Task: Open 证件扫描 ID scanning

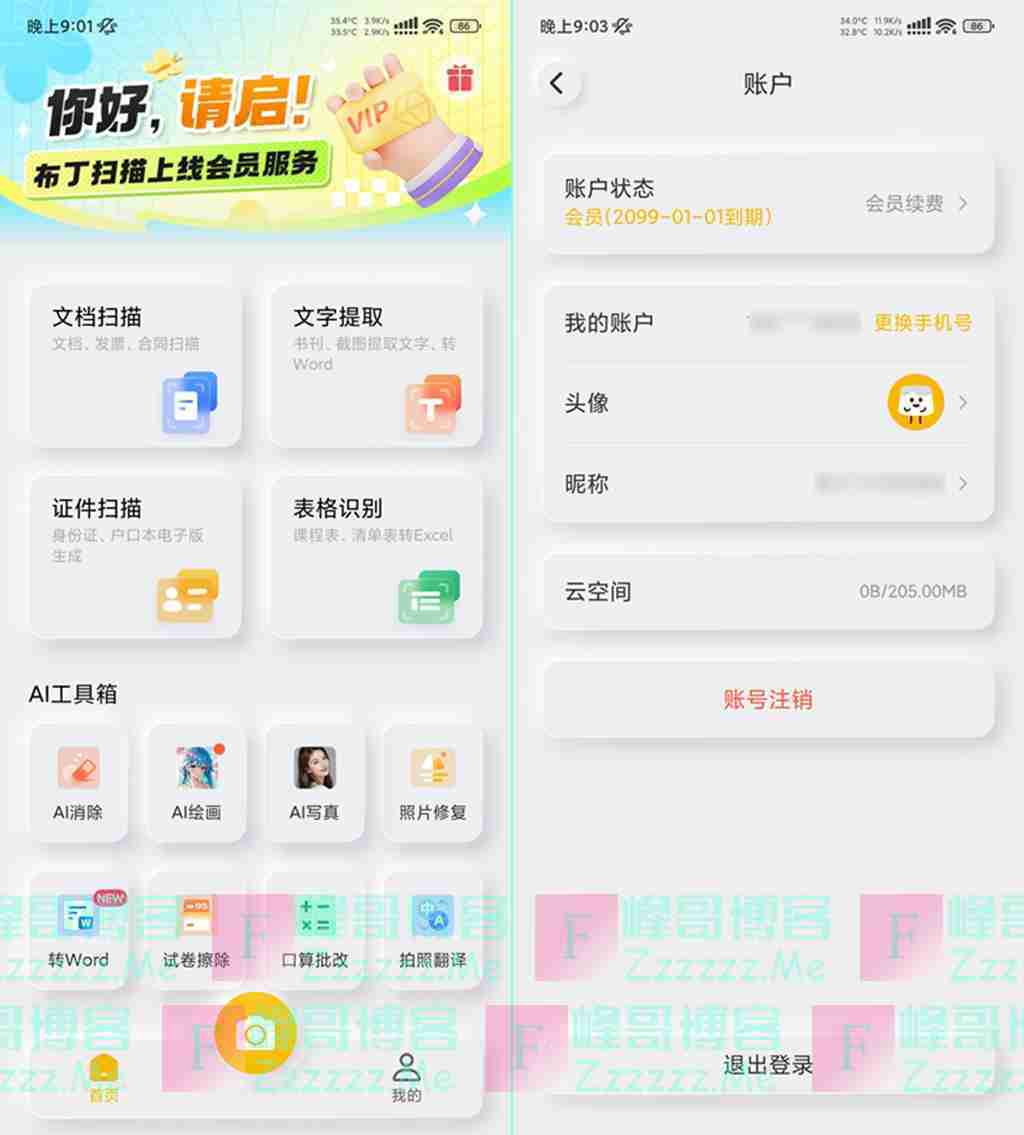Action: pyautogui.click(x=135, y=556)
